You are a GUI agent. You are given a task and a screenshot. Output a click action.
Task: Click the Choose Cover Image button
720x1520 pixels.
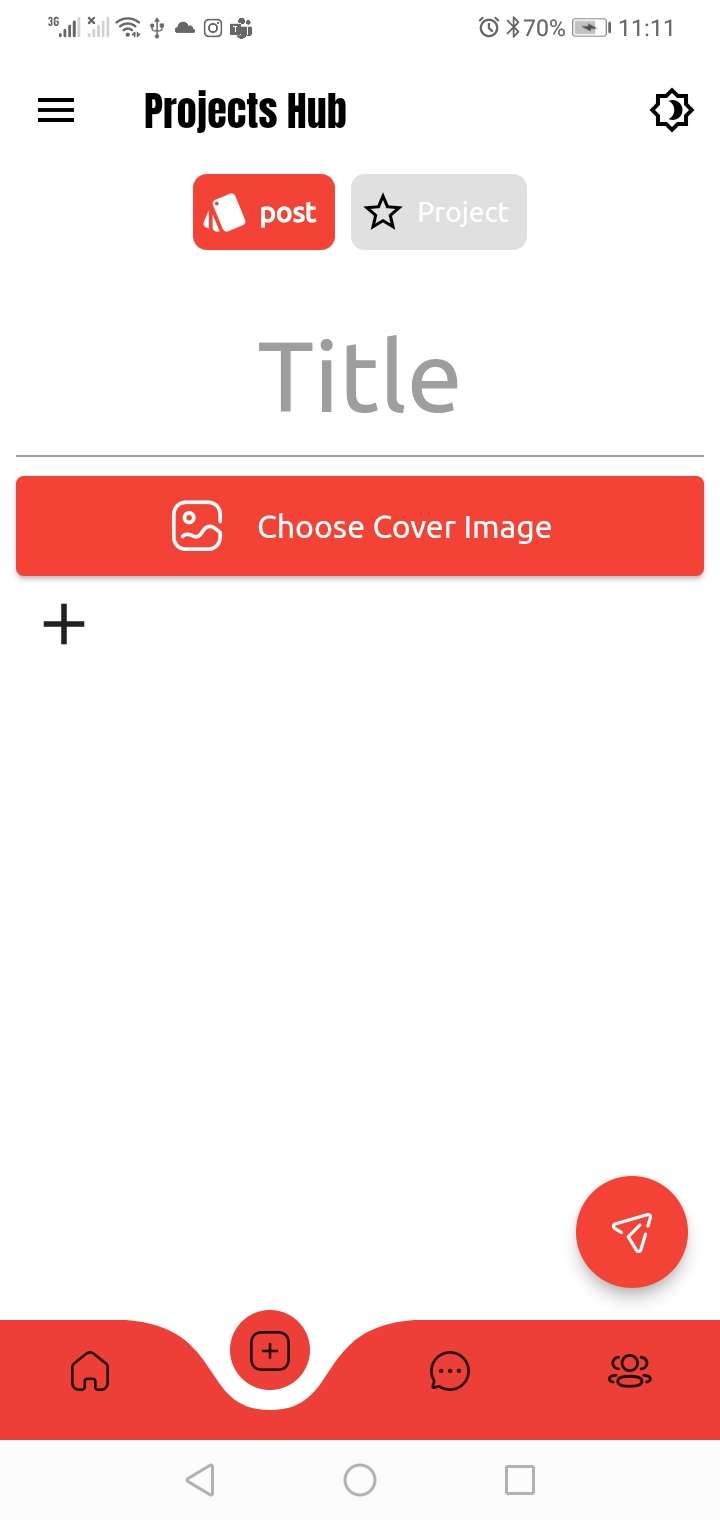[x=360, y=527]
